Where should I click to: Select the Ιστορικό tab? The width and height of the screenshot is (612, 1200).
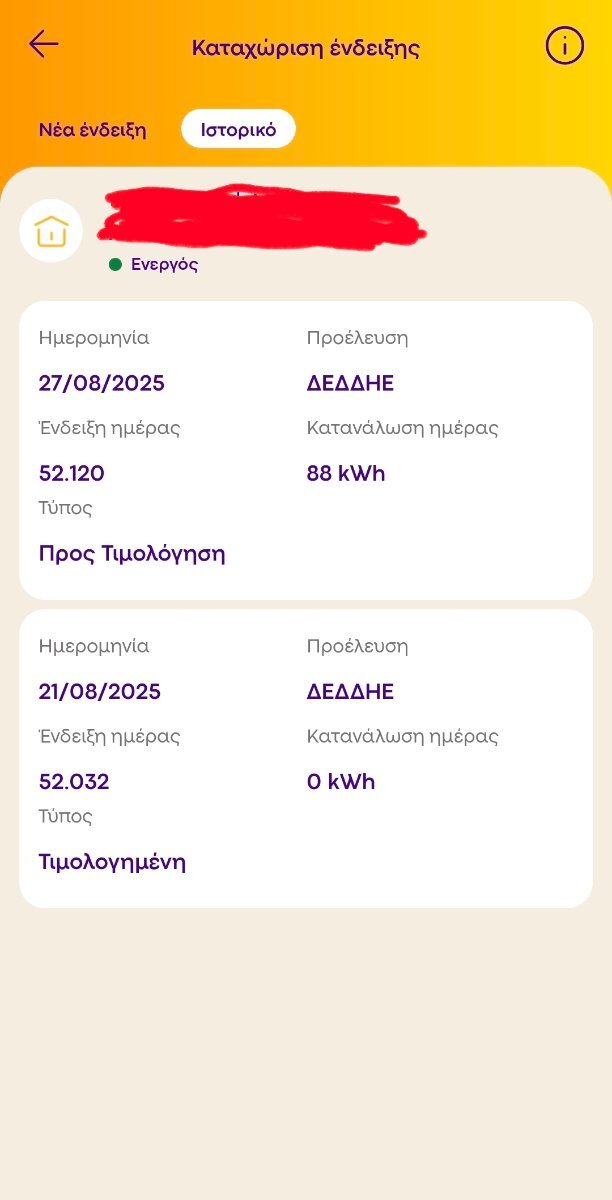(x=238, y=130)
